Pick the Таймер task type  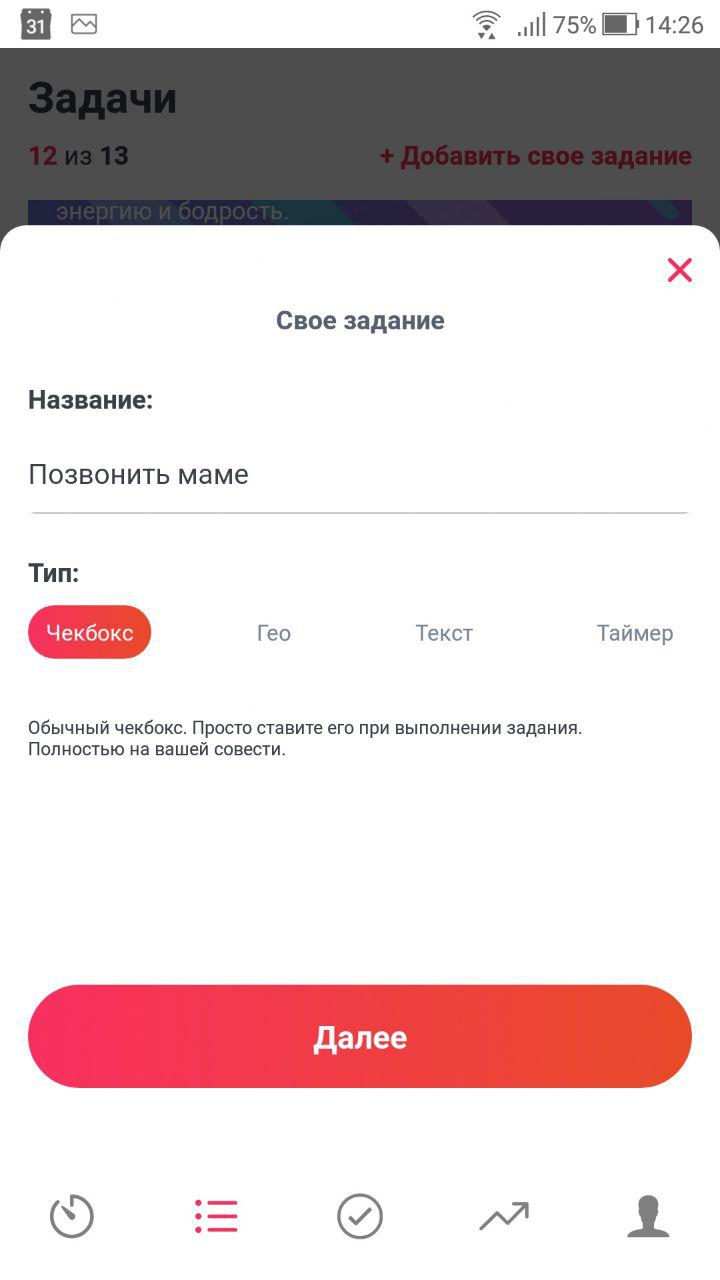click(x=634, y=633)
